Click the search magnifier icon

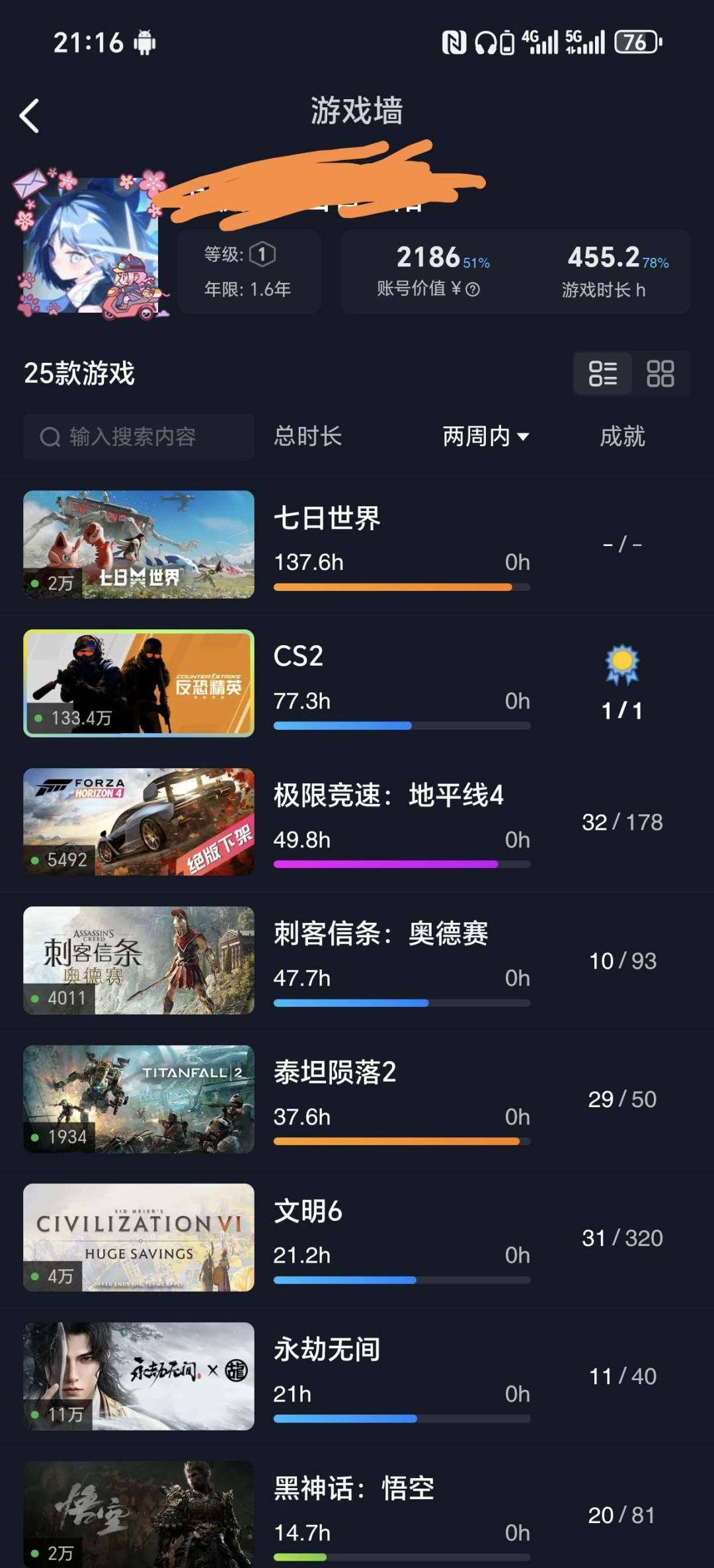50,436
